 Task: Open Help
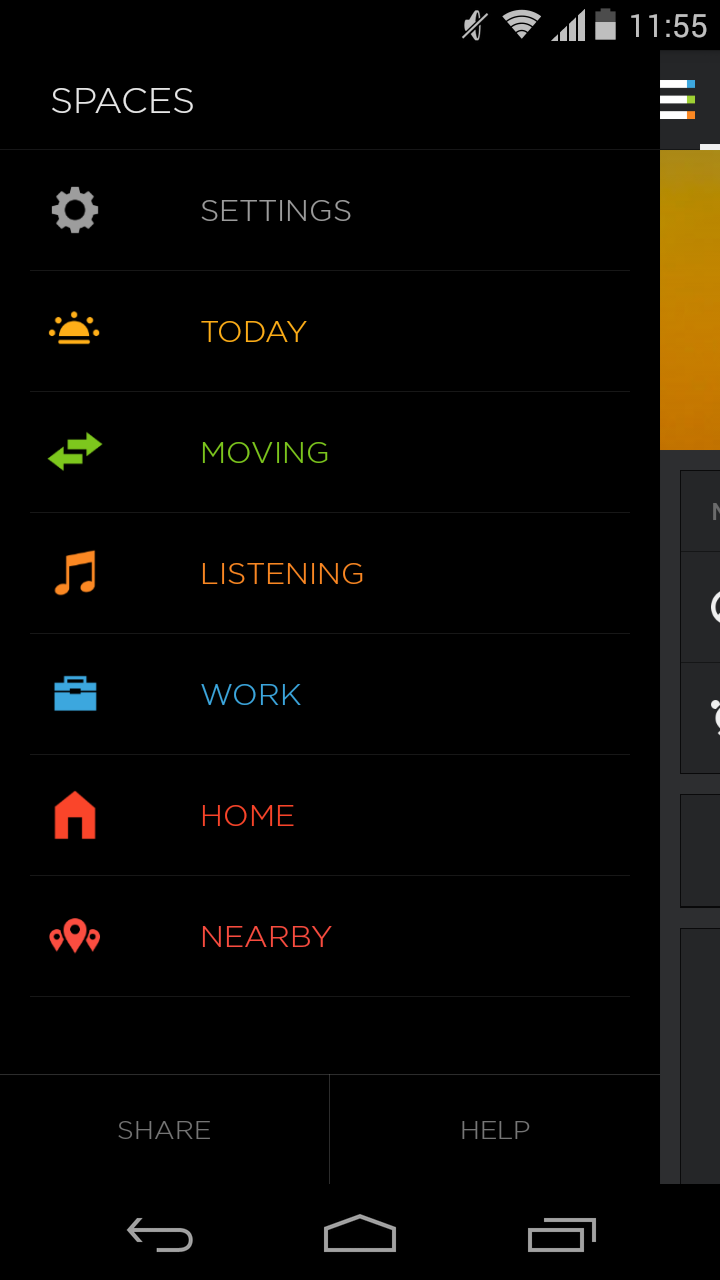(x=495, y=1130)
